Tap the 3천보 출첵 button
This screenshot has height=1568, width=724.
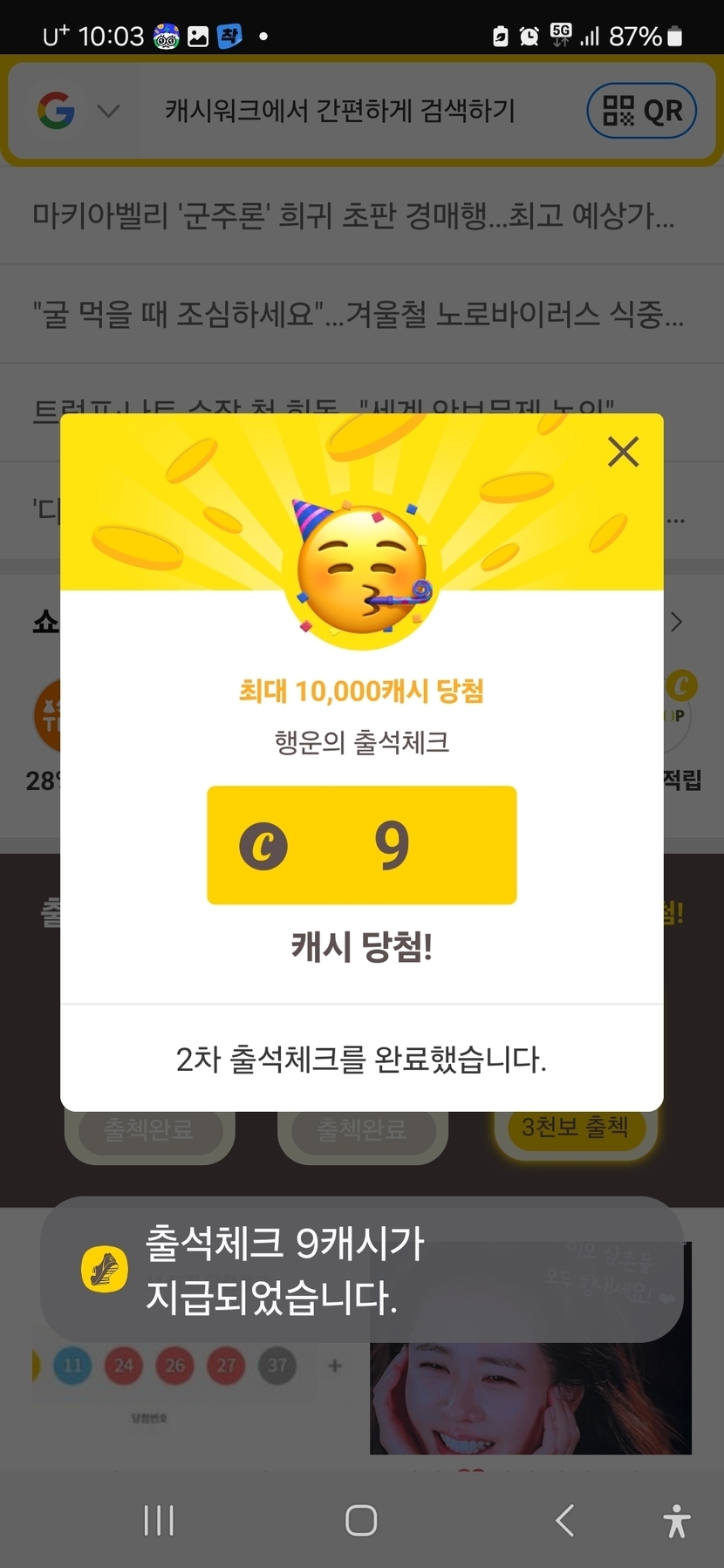coord(575,1128)
